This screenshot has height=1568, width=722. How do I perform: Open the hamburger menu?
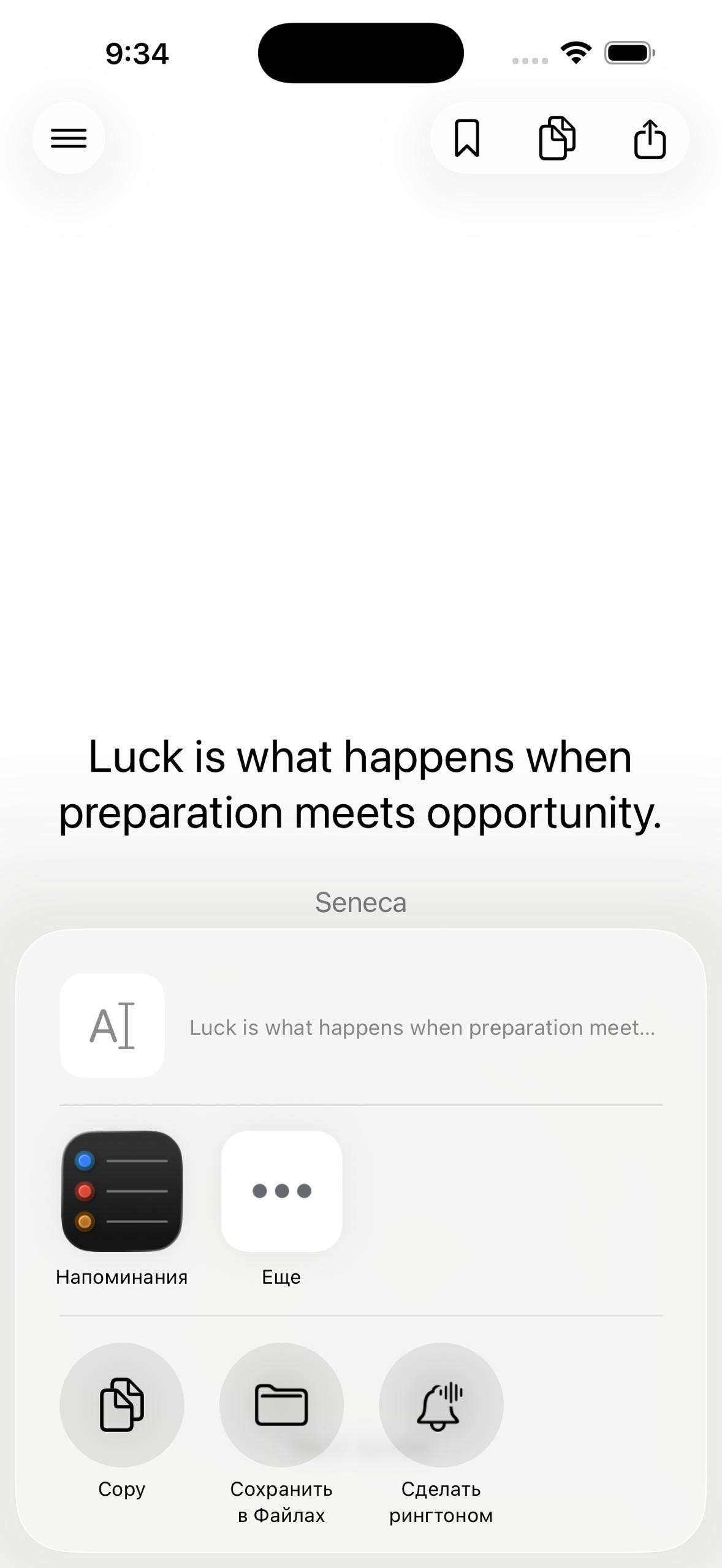coord(69,138)
